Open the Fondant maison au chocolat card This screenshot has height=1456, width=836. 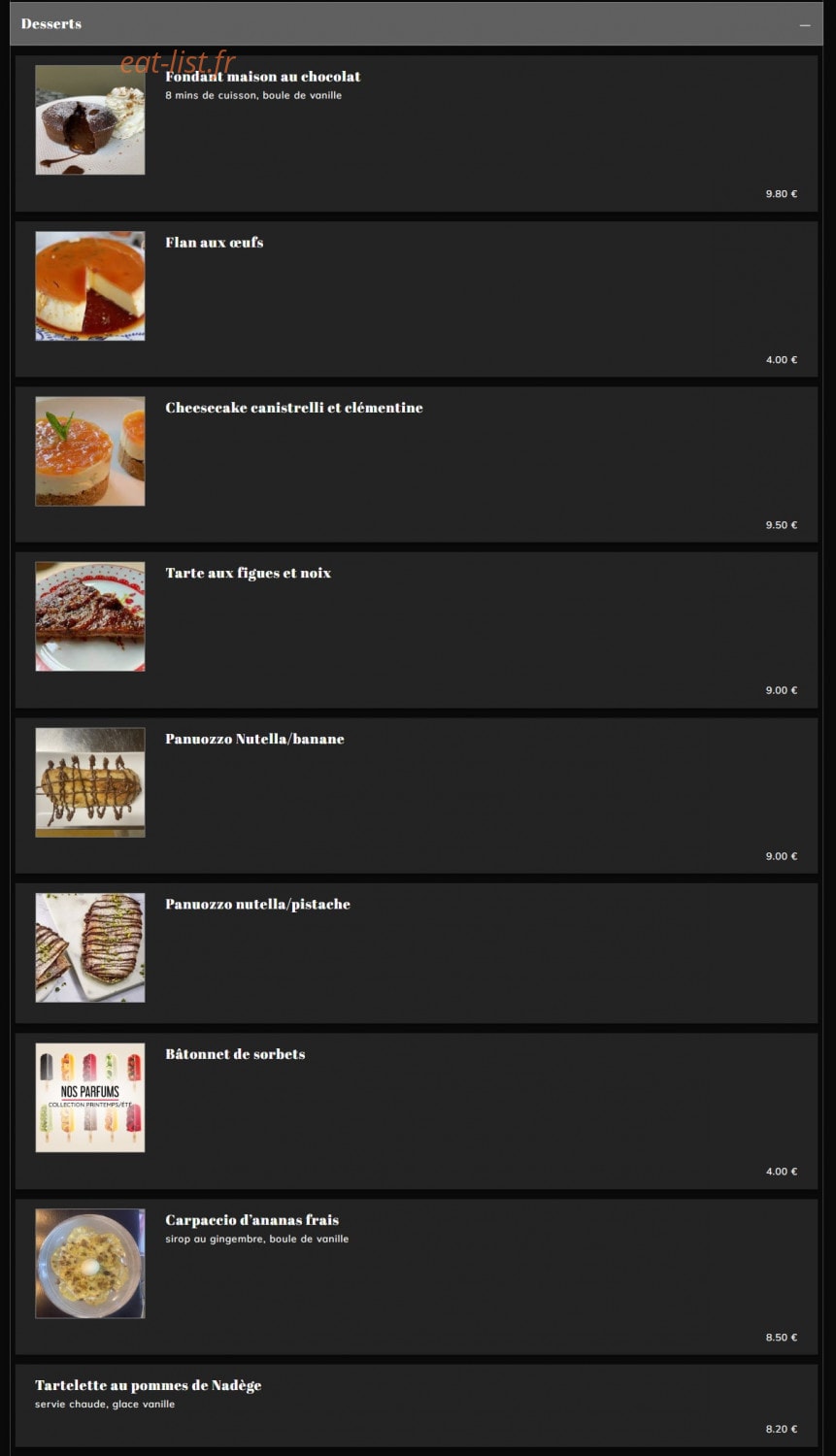(x=416, y=134)
